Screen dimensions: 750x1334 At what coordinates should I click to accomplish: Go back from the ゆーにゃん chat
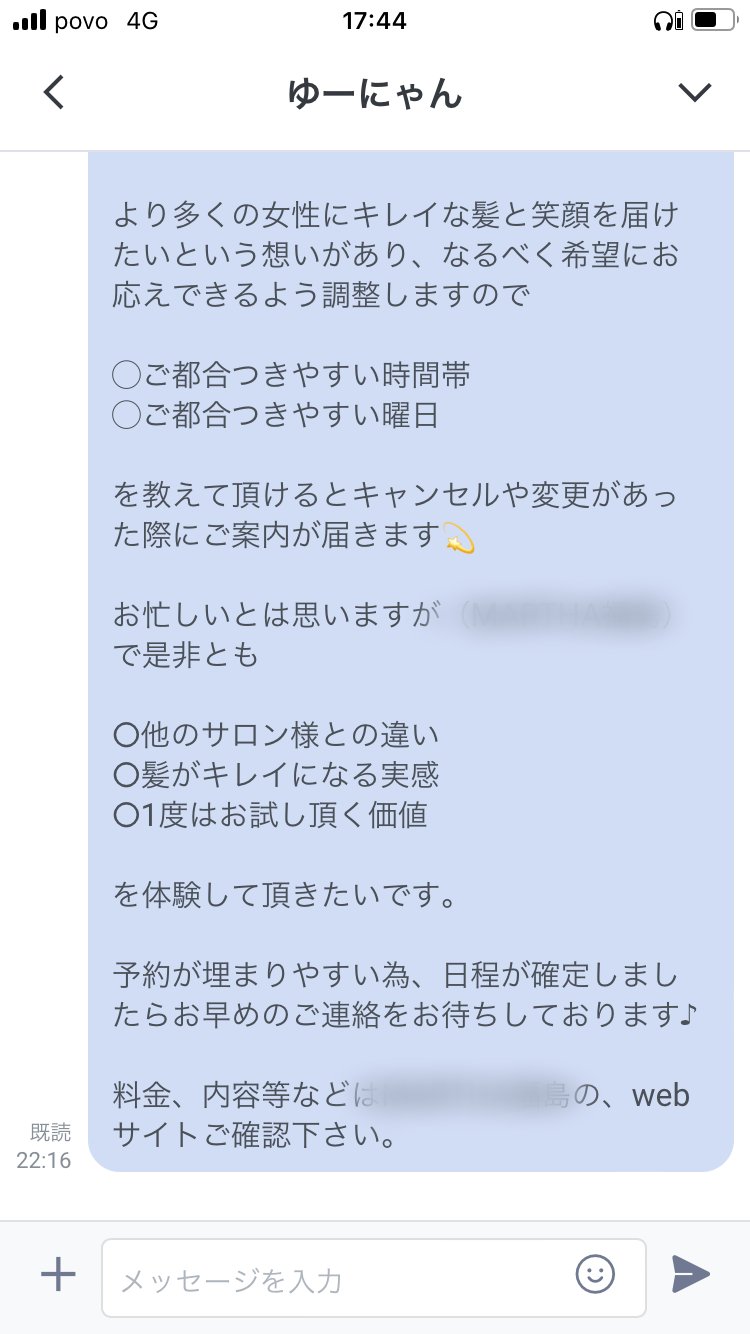pyautogui.click(x=54, y=93)
